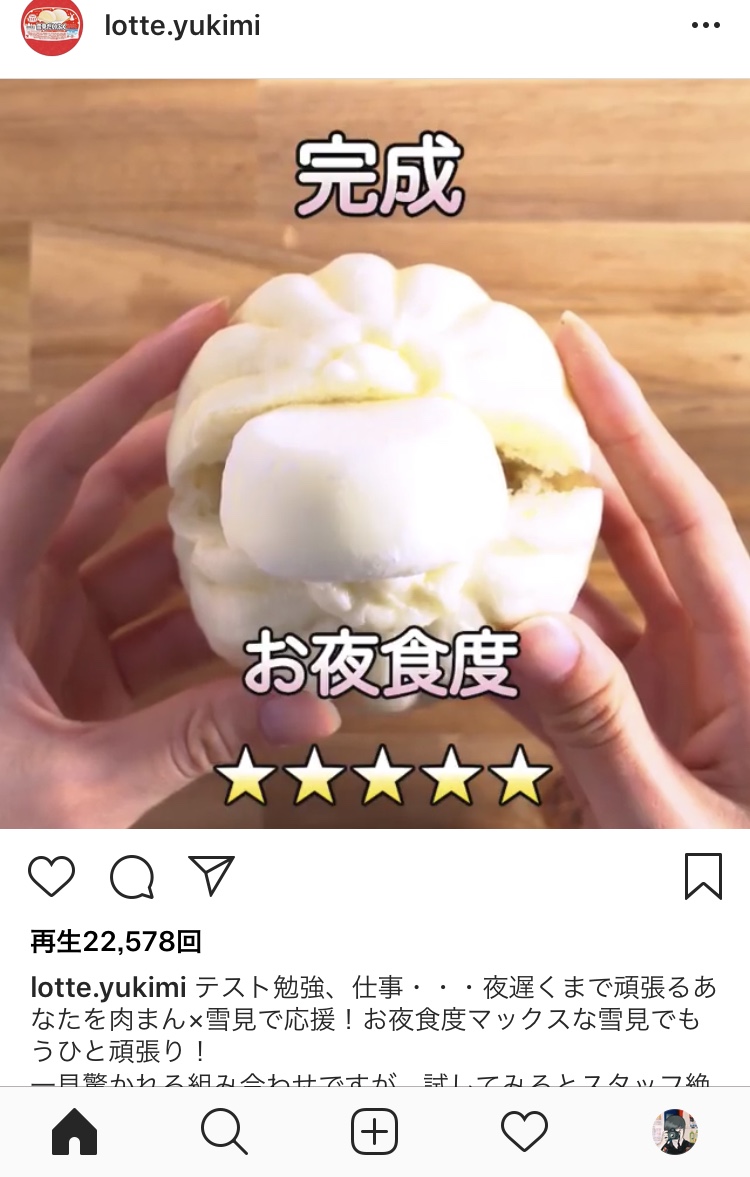Open lotte.yukimi username in the caption

pyautogui.click(x=108, y=988)
